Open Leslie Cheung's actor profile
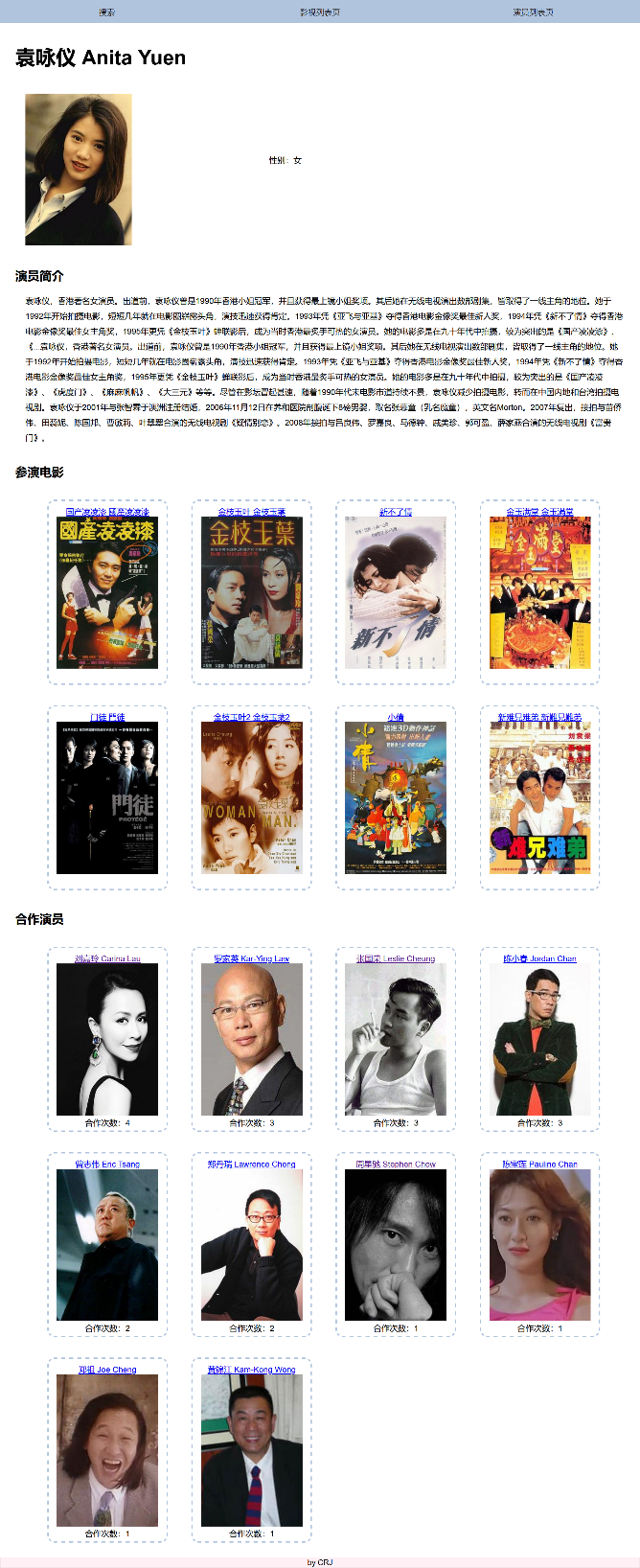This screenshot has height=1568, width=640. click(396, 958)
